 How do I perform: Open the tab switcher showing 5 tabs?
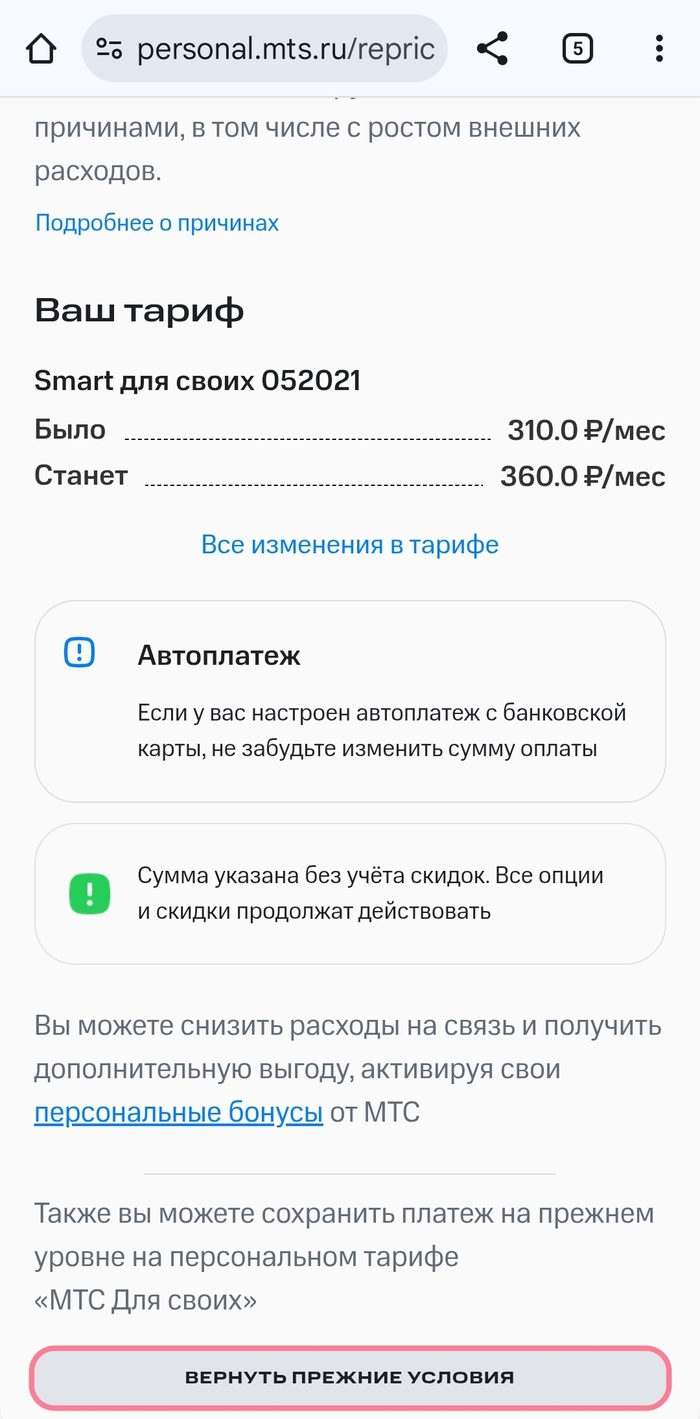(x=577, y=49)
